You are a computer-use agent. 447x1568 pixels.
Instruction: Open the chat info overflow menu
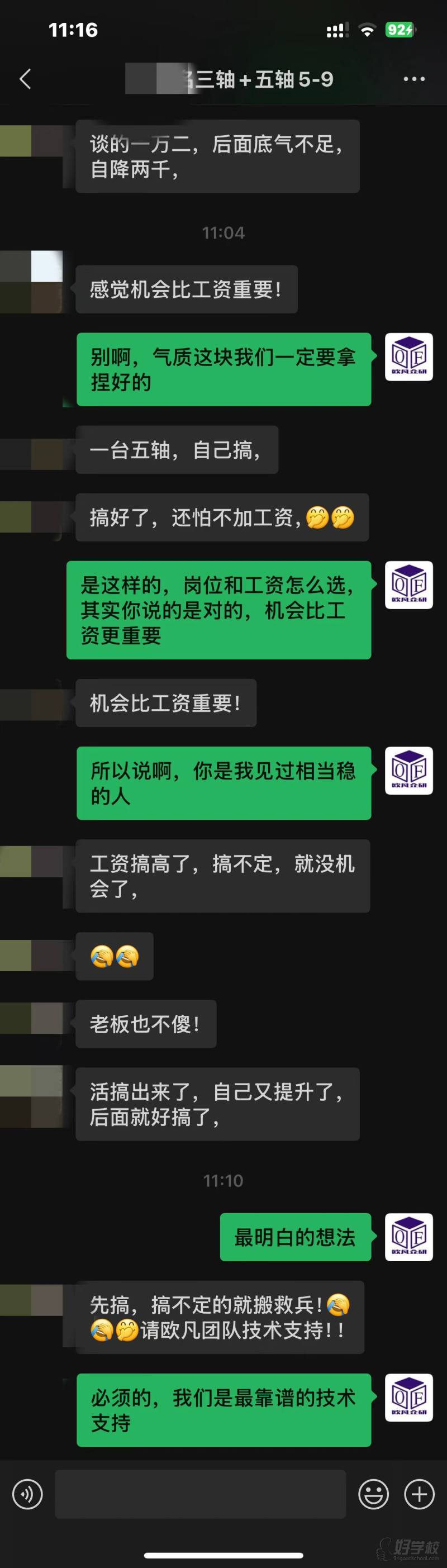click(414, 79)
